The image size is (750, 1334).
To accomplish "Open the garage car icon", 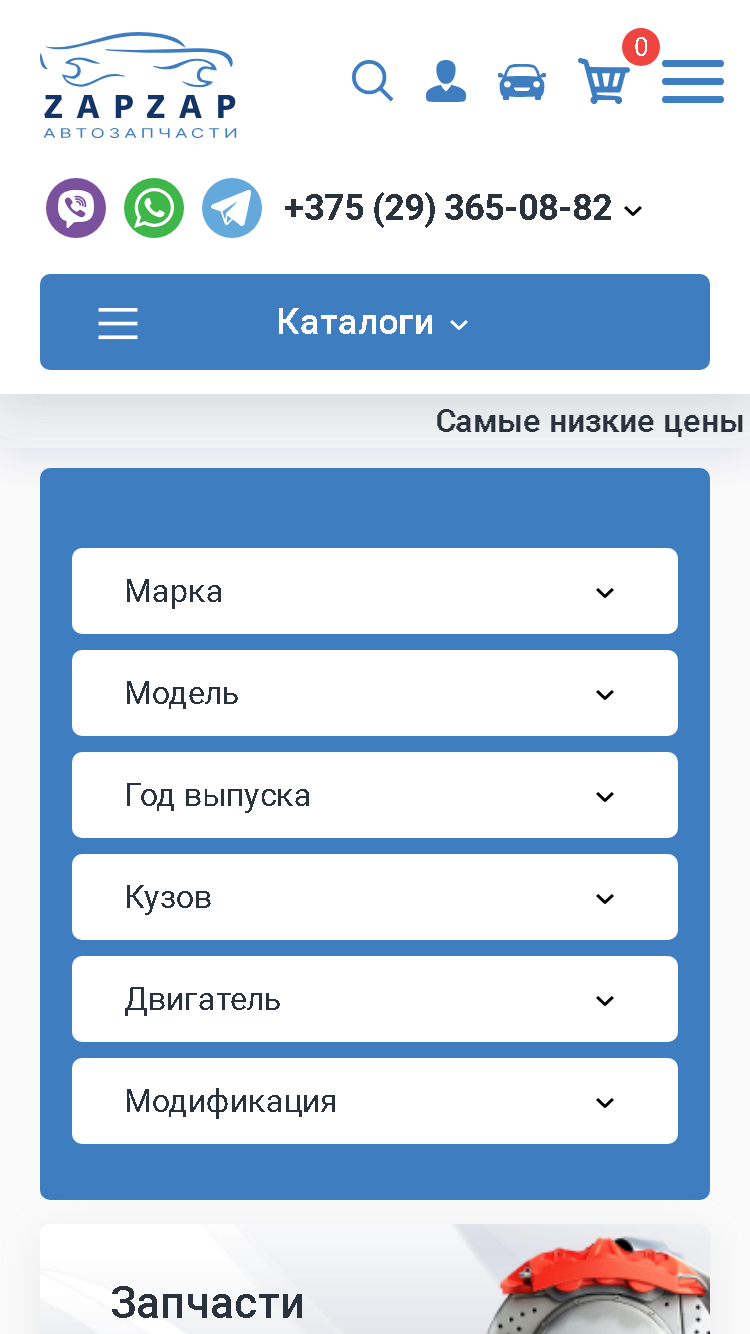I will click(522, 82).
